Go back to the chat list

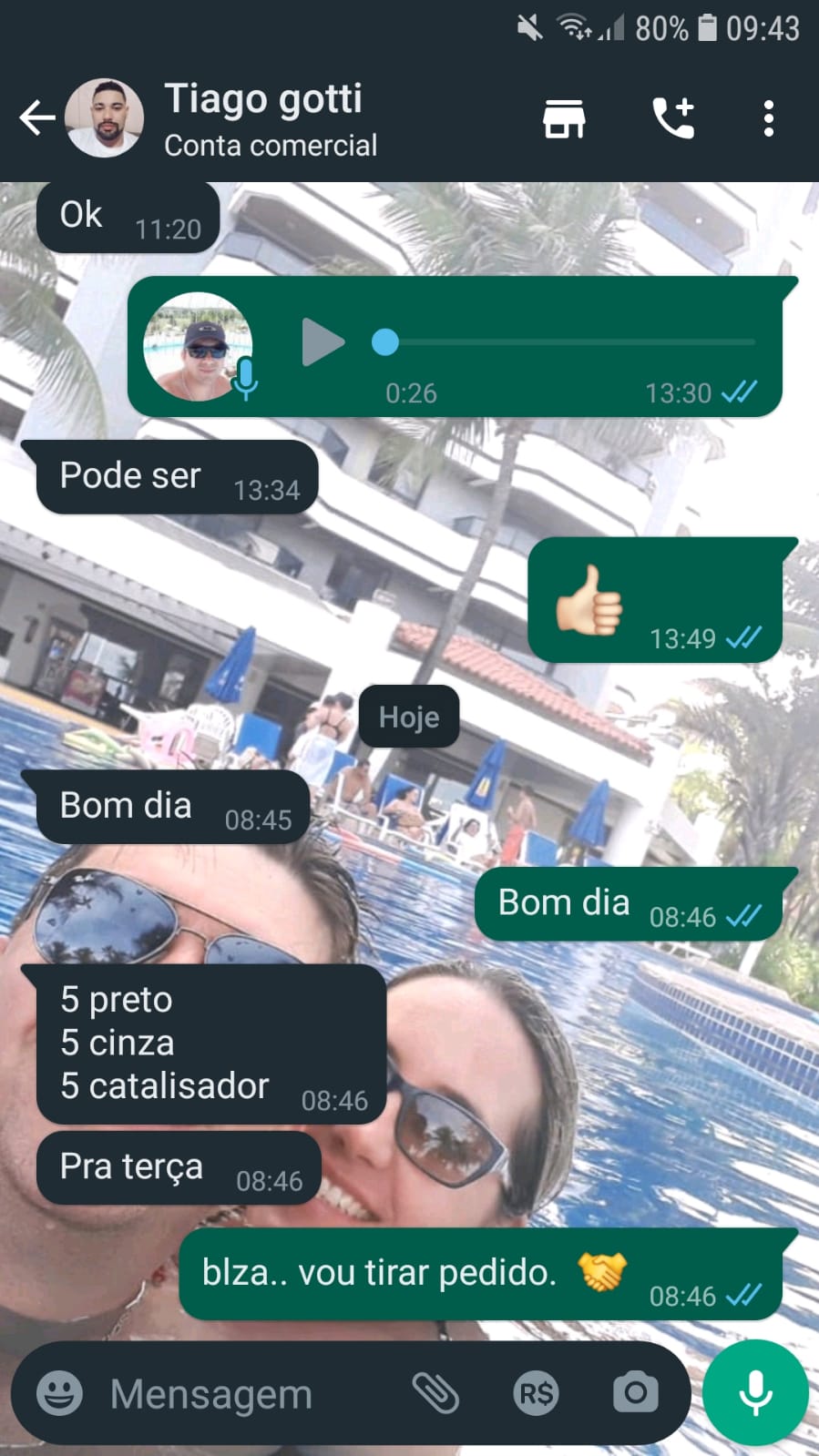36,118
